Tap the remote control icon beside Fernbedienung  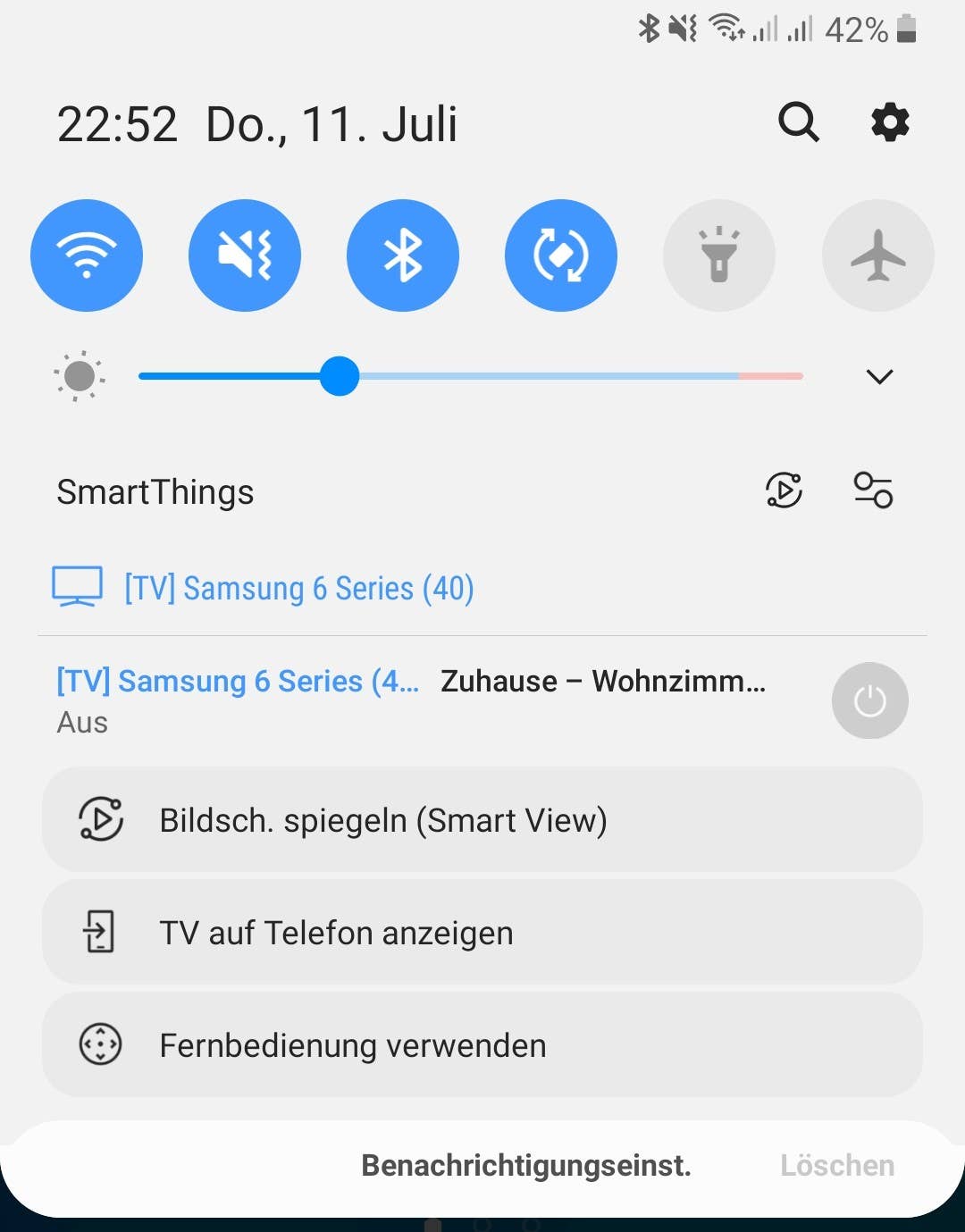tap(101, 1044)
